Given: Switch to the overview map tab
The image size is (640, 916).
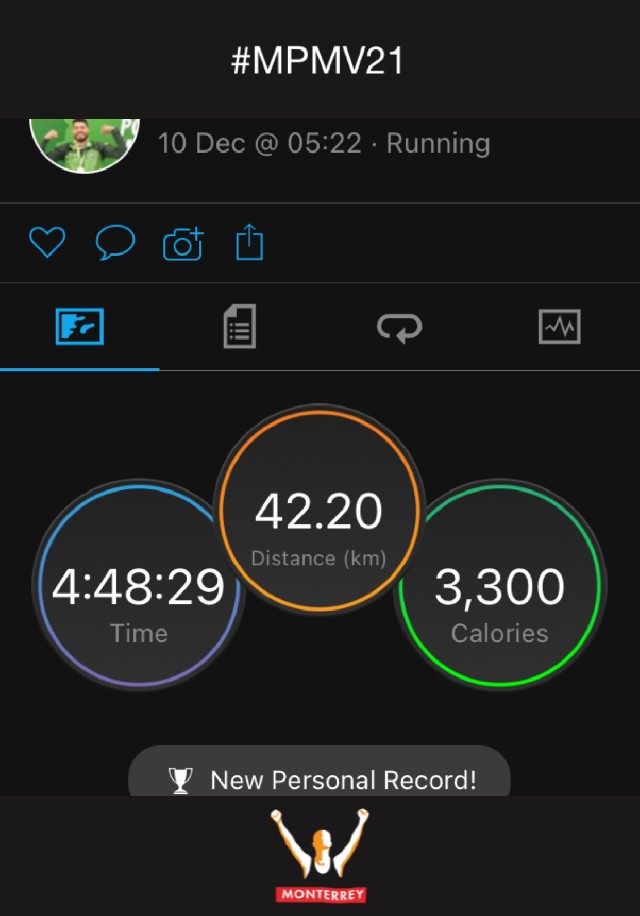Looking at the screenshot, I should (x=80, y=327).
